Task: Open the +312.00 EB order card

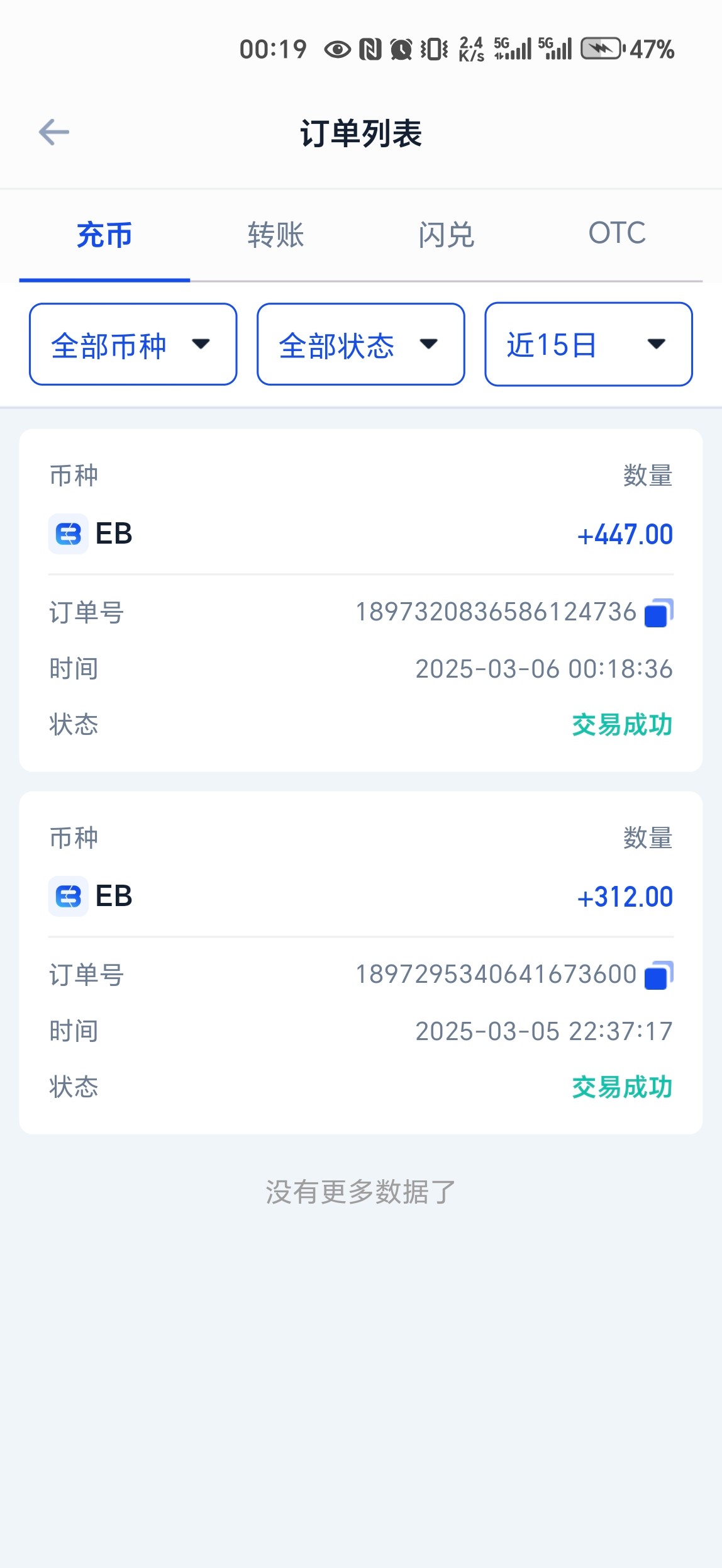Action: click(361, 963)
